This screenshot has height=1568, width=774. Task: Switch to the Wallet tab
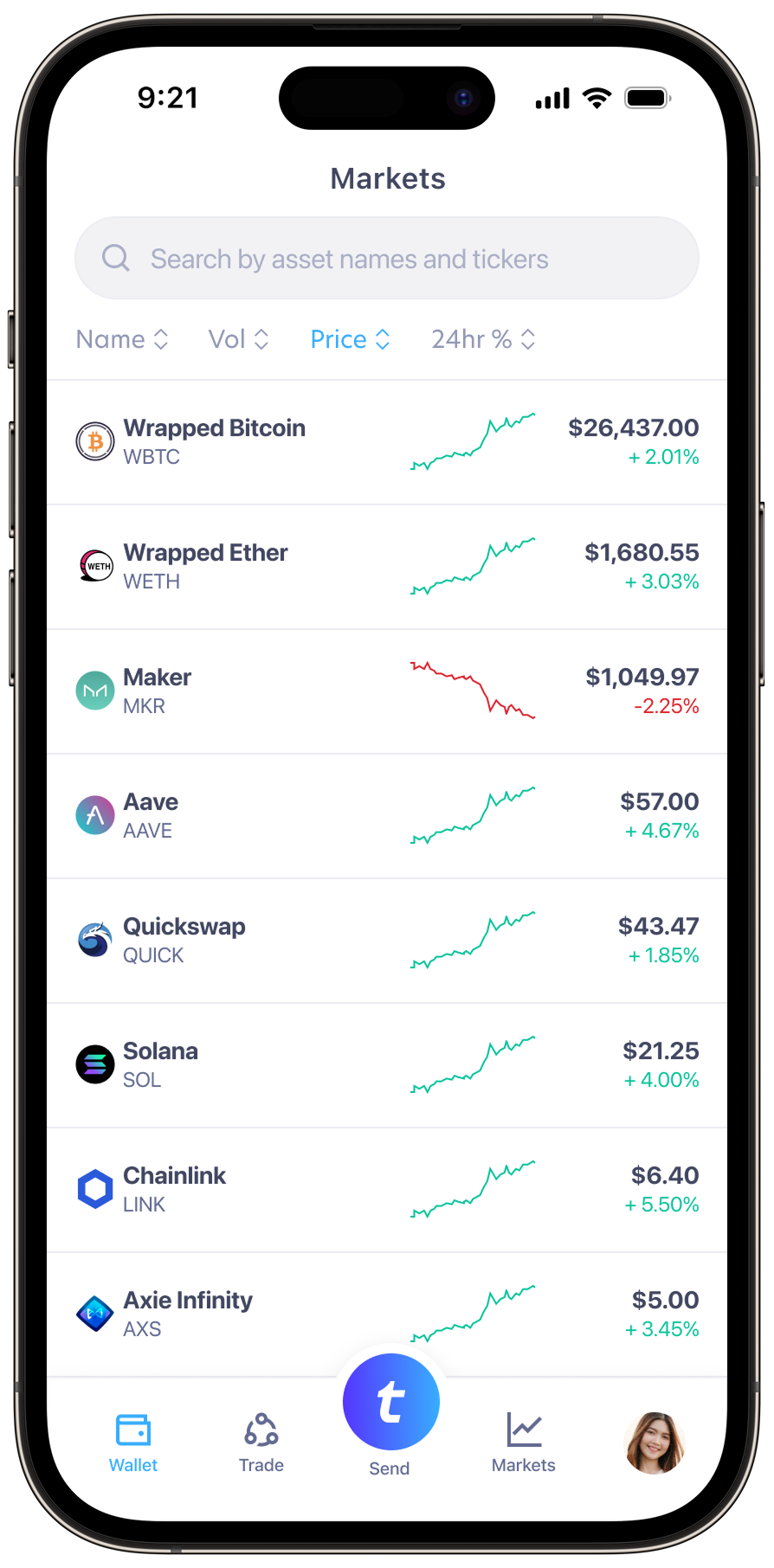pyautogui.click(x=133, y=1443)
